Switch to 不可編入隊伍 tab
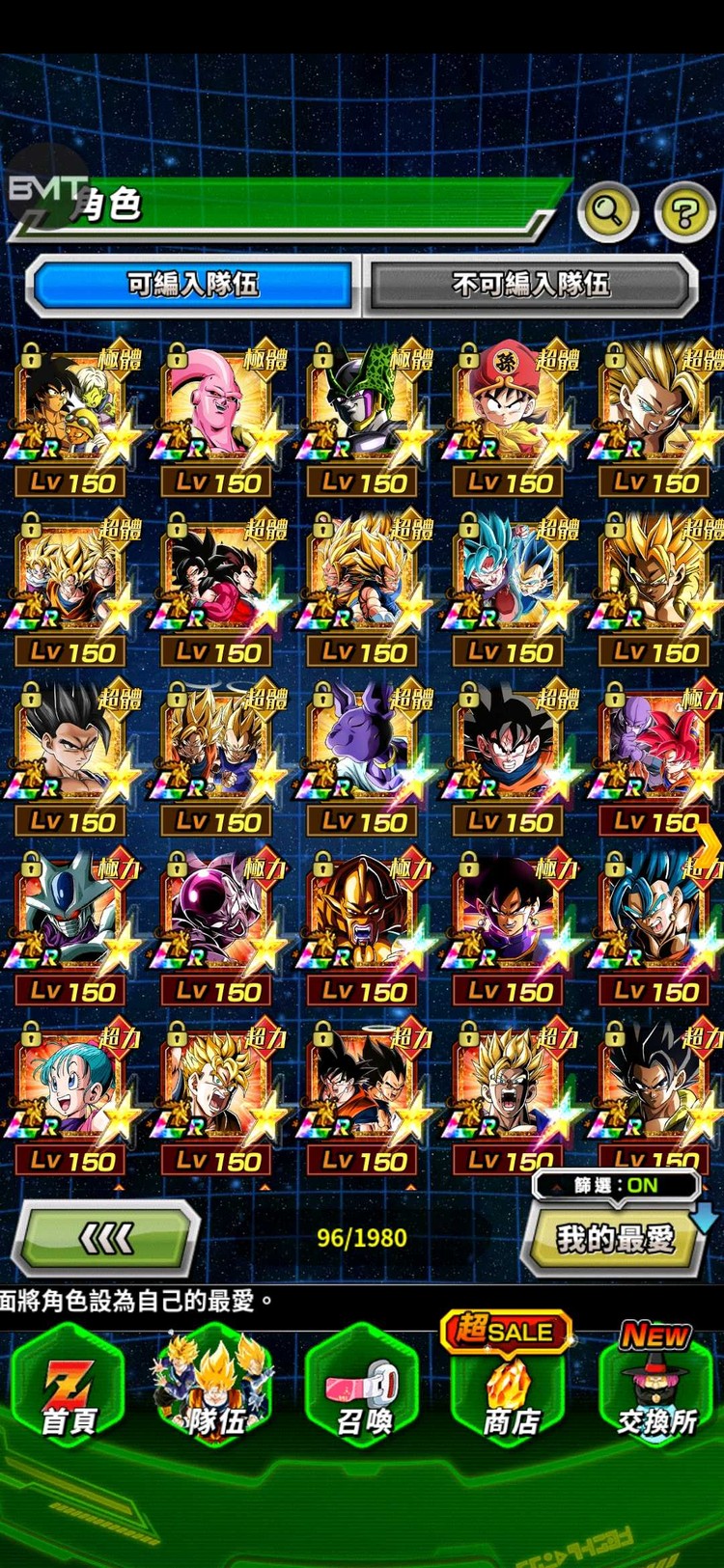 530,285
